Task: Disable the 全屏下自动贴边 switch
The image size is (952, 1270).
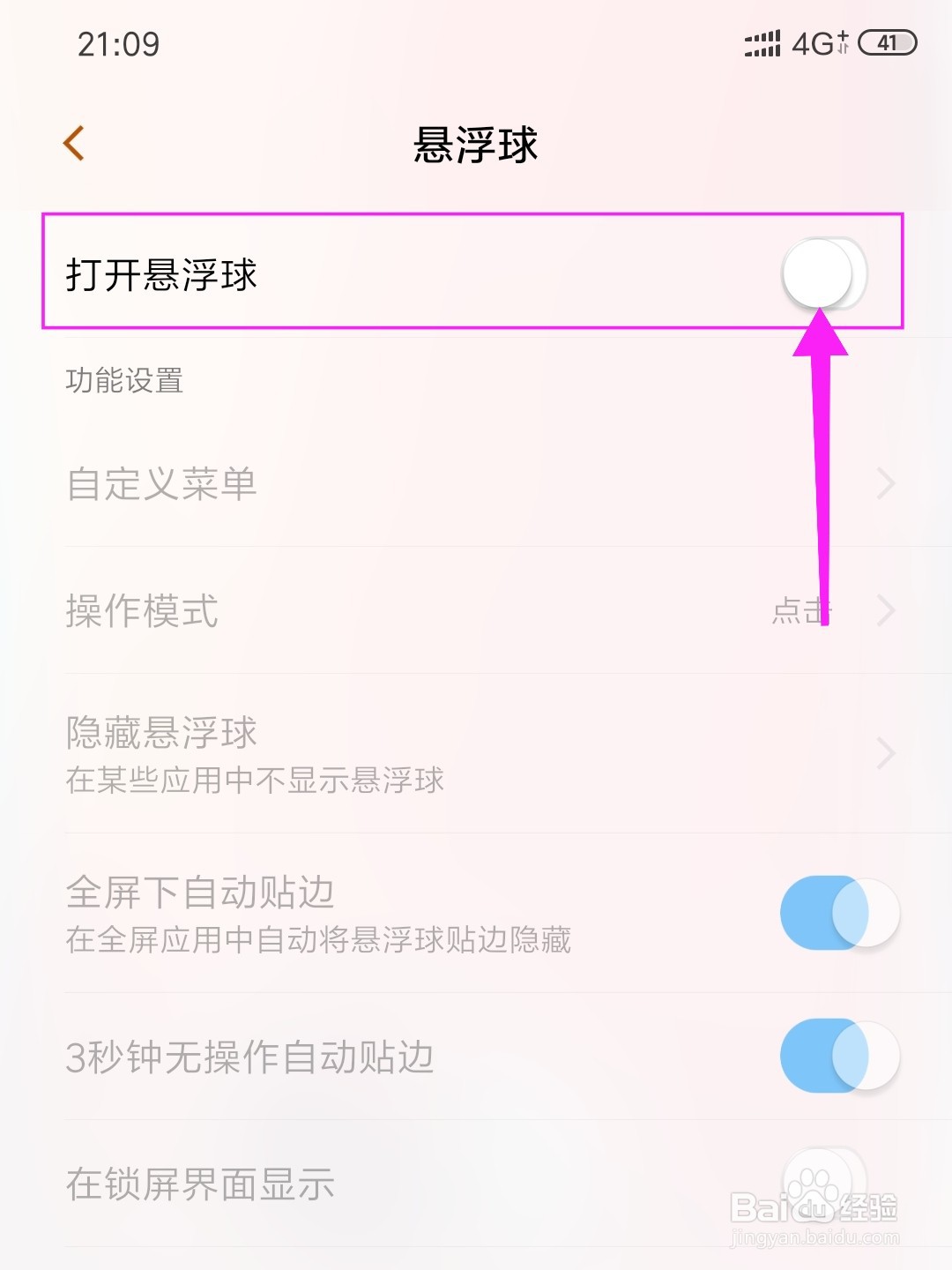Action: click(837, 913)
